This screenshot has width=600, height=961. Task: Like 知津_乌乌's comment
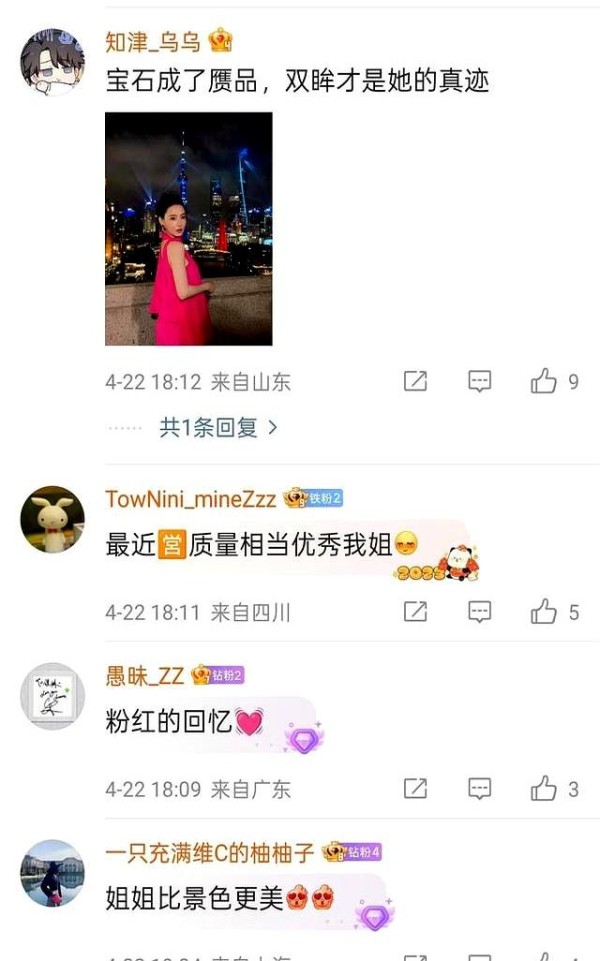point(544,381)
